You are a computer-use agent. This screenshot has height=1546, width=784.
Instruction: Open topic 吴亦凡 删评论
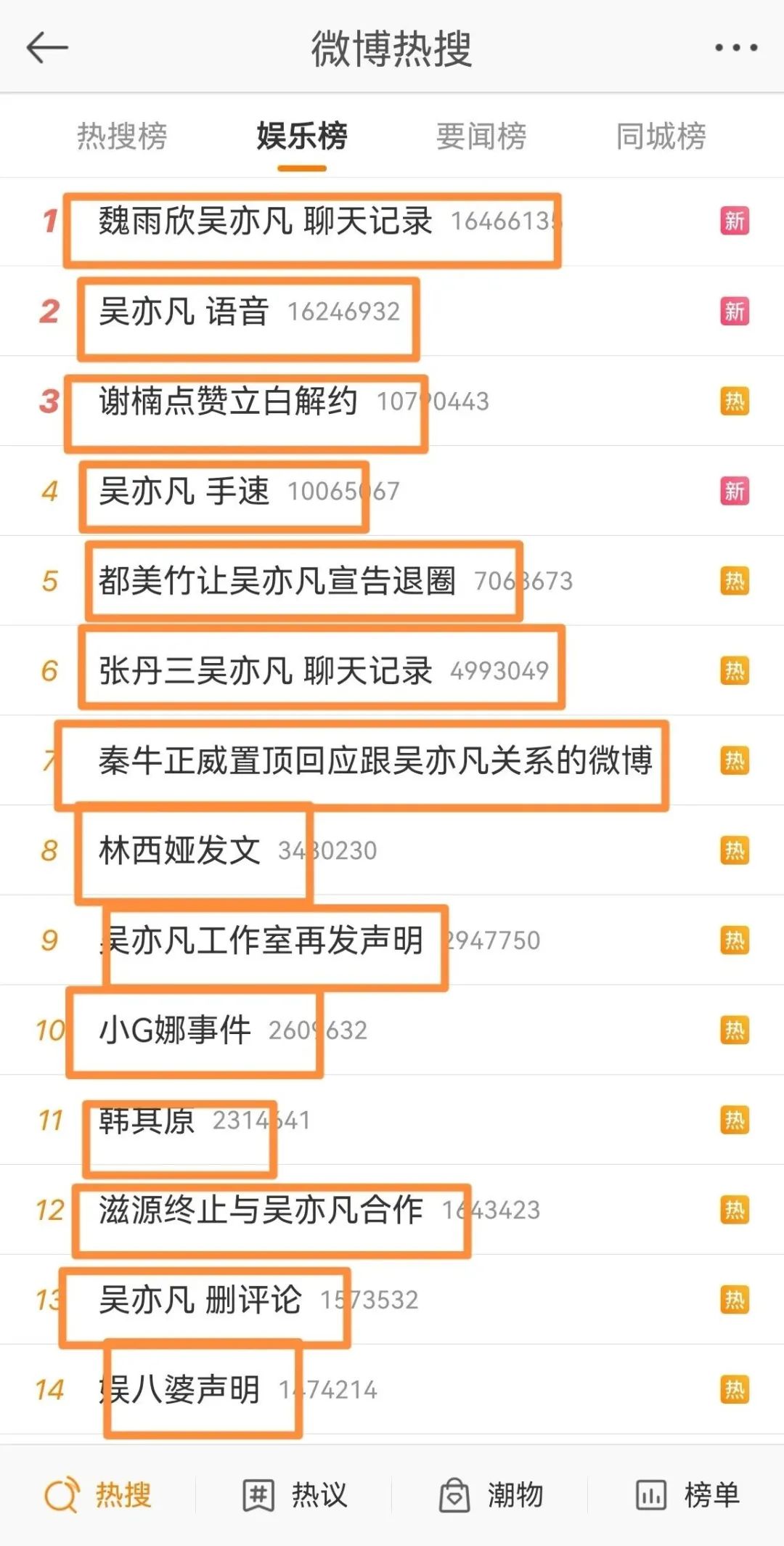coord(200,1300)
